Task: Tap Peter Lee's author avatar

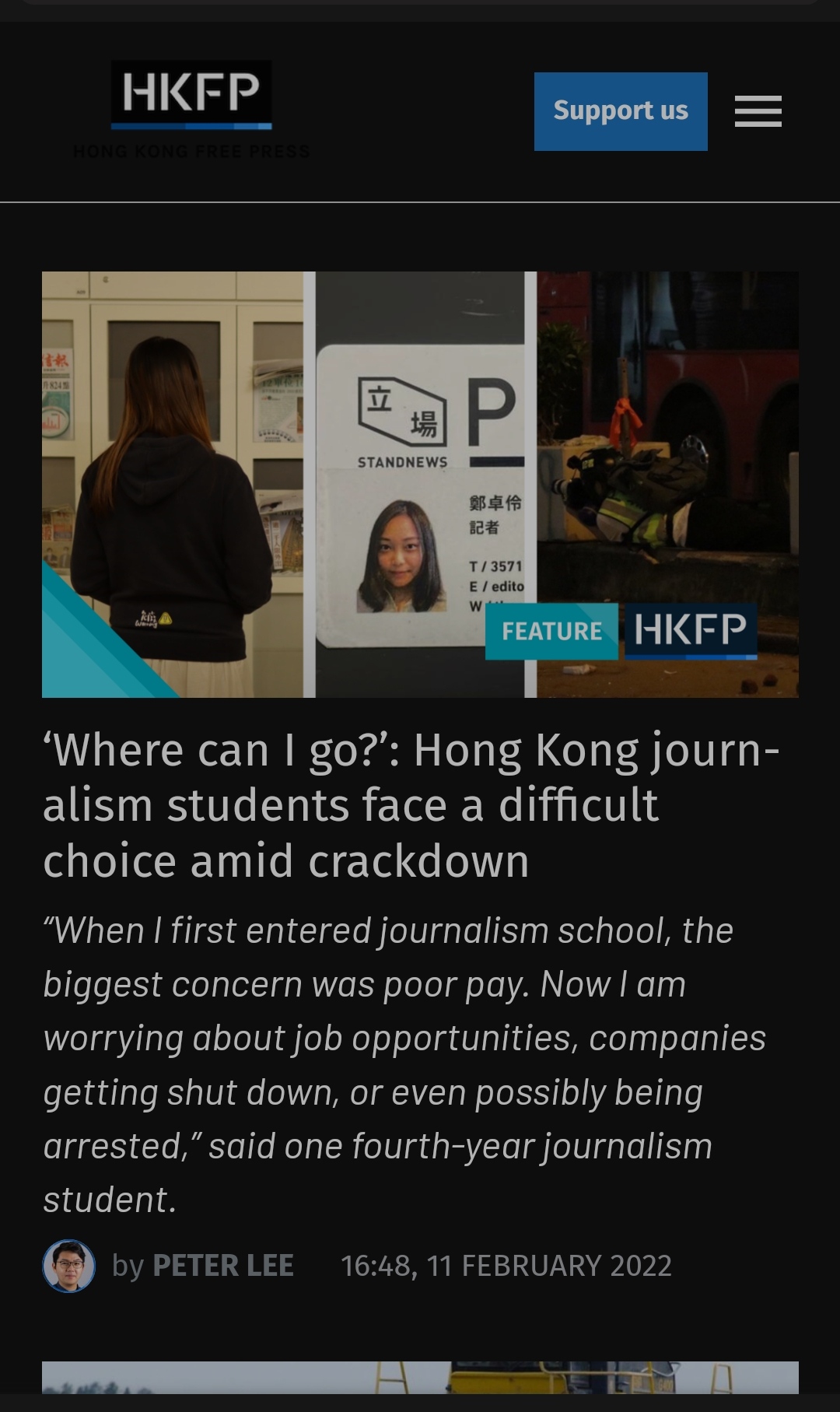Action: pos(69,1266)
